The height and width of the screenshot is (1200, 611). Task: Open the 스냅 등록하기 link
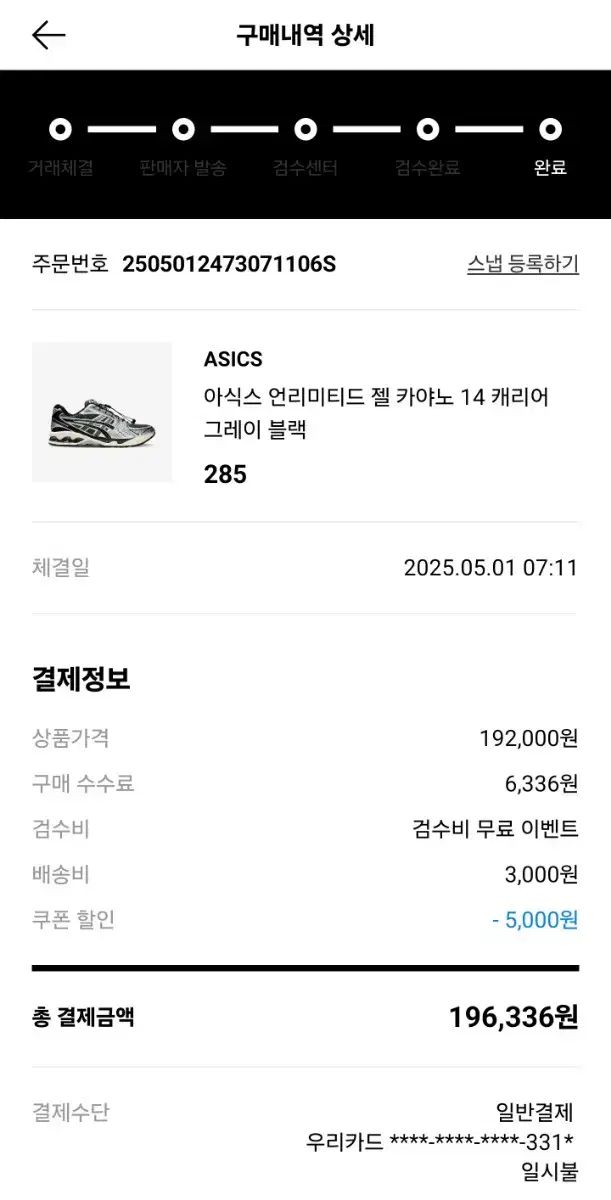point(522,264)
